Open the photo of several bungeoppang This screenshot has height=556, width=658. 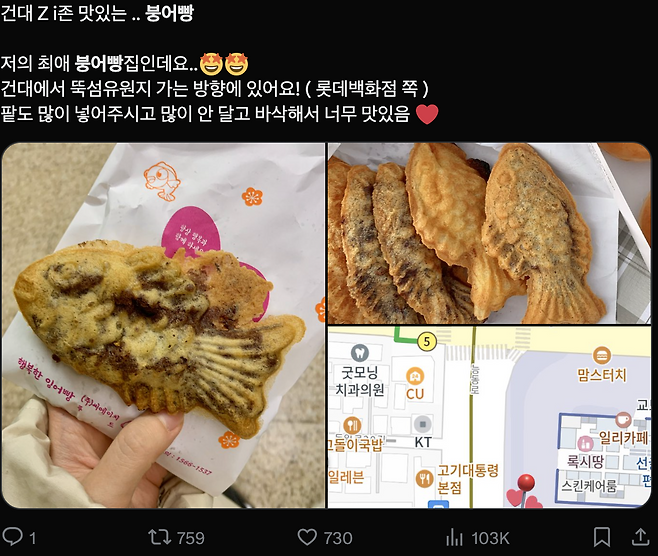coord(490,232)
